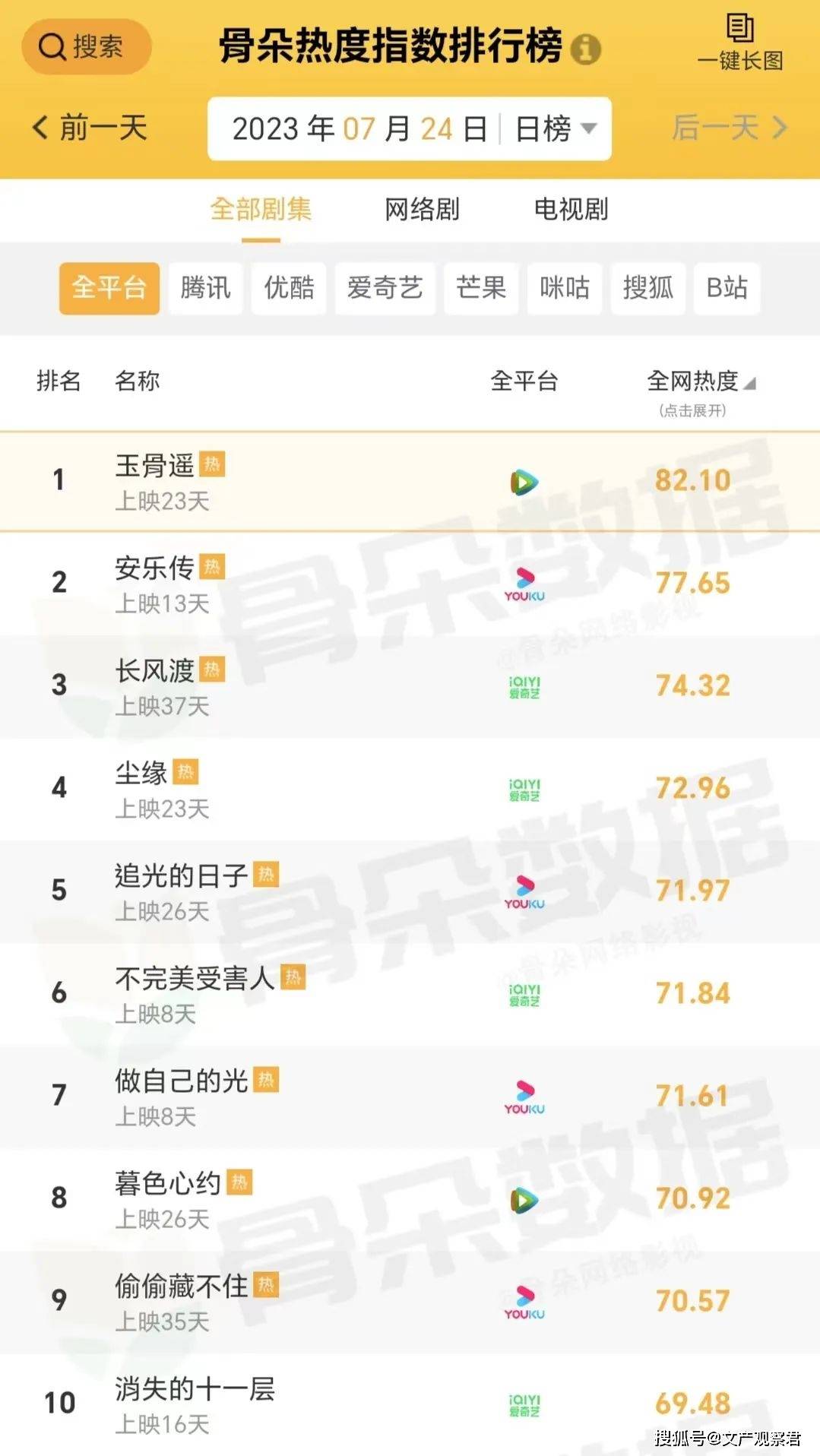Open the 搜索 search box
This screenshot has height=1456, width=820.
(x=86, y=47)
